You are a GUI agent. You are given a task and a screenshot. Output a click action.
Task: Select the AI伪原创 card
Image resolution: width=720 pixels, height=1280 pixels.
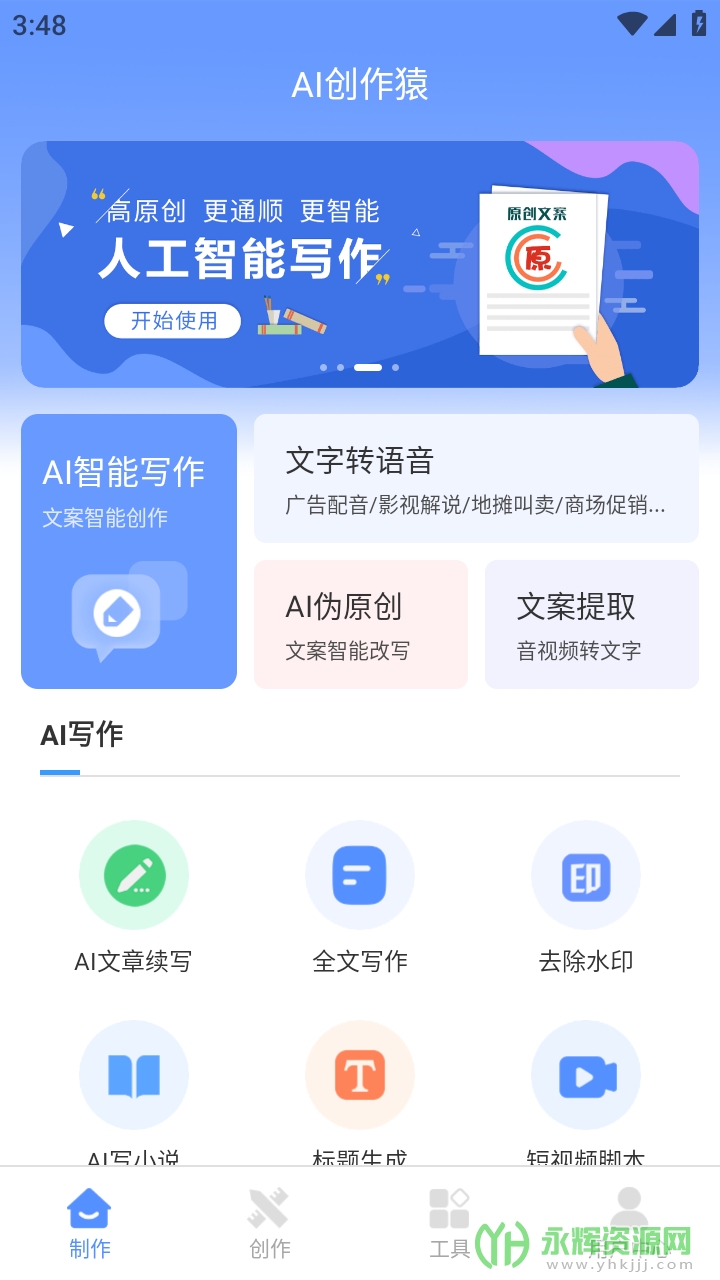361,624
